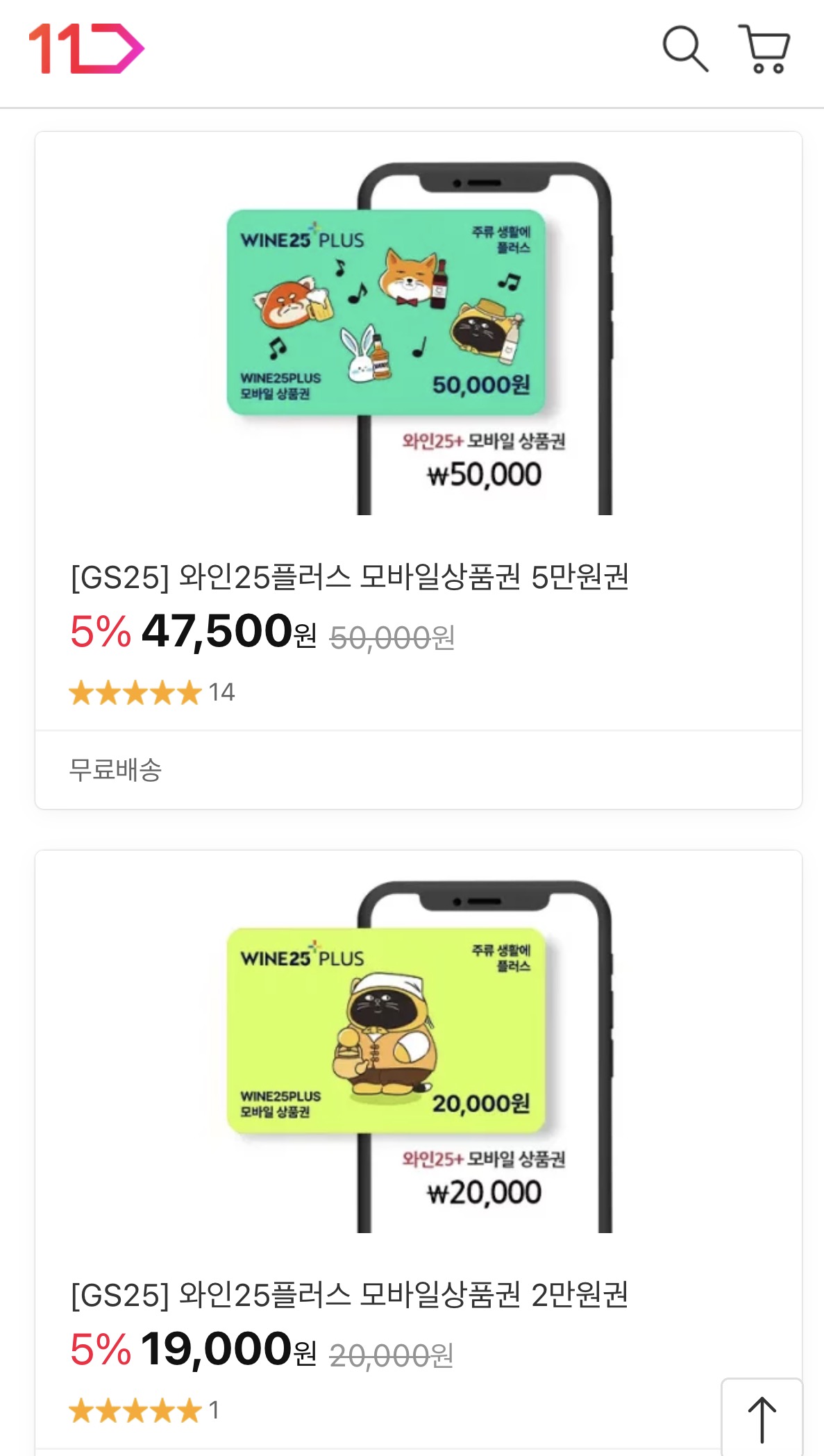Open the 와인25플러스 2만원권 product card
Viewport: 824px width, 1456px height.
[x=419, y=1153]
